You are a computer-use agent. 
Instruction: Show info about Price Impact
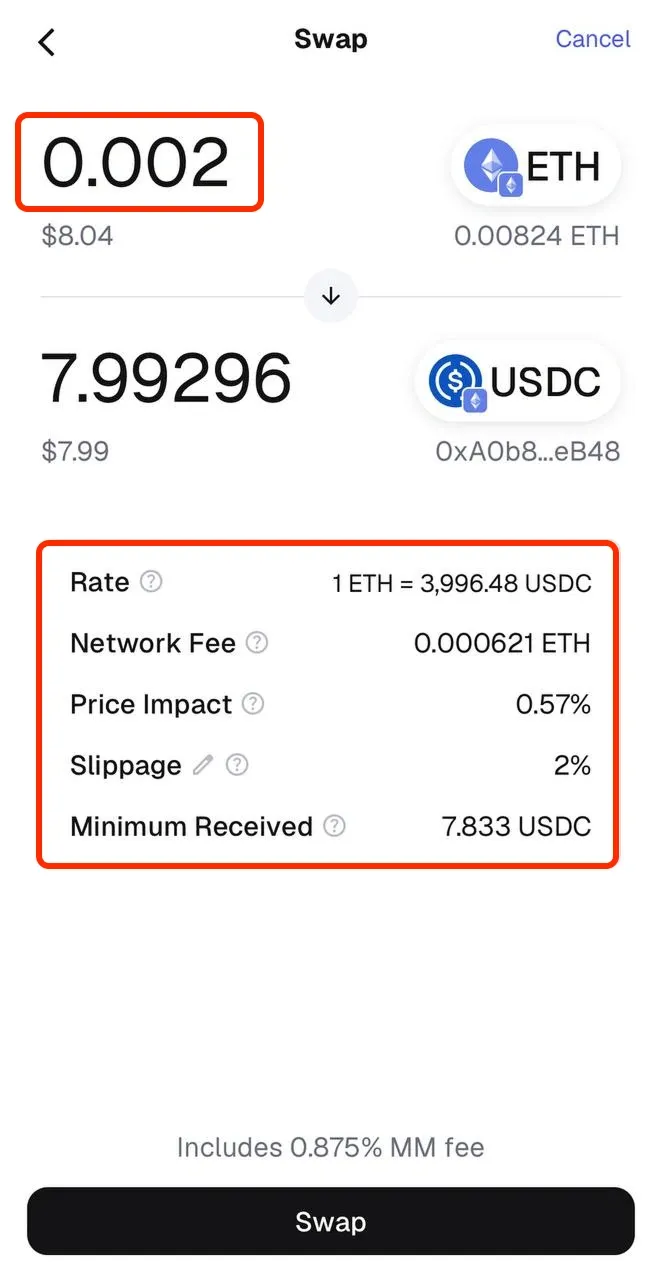pyautogui.click(x=254, y=704)
